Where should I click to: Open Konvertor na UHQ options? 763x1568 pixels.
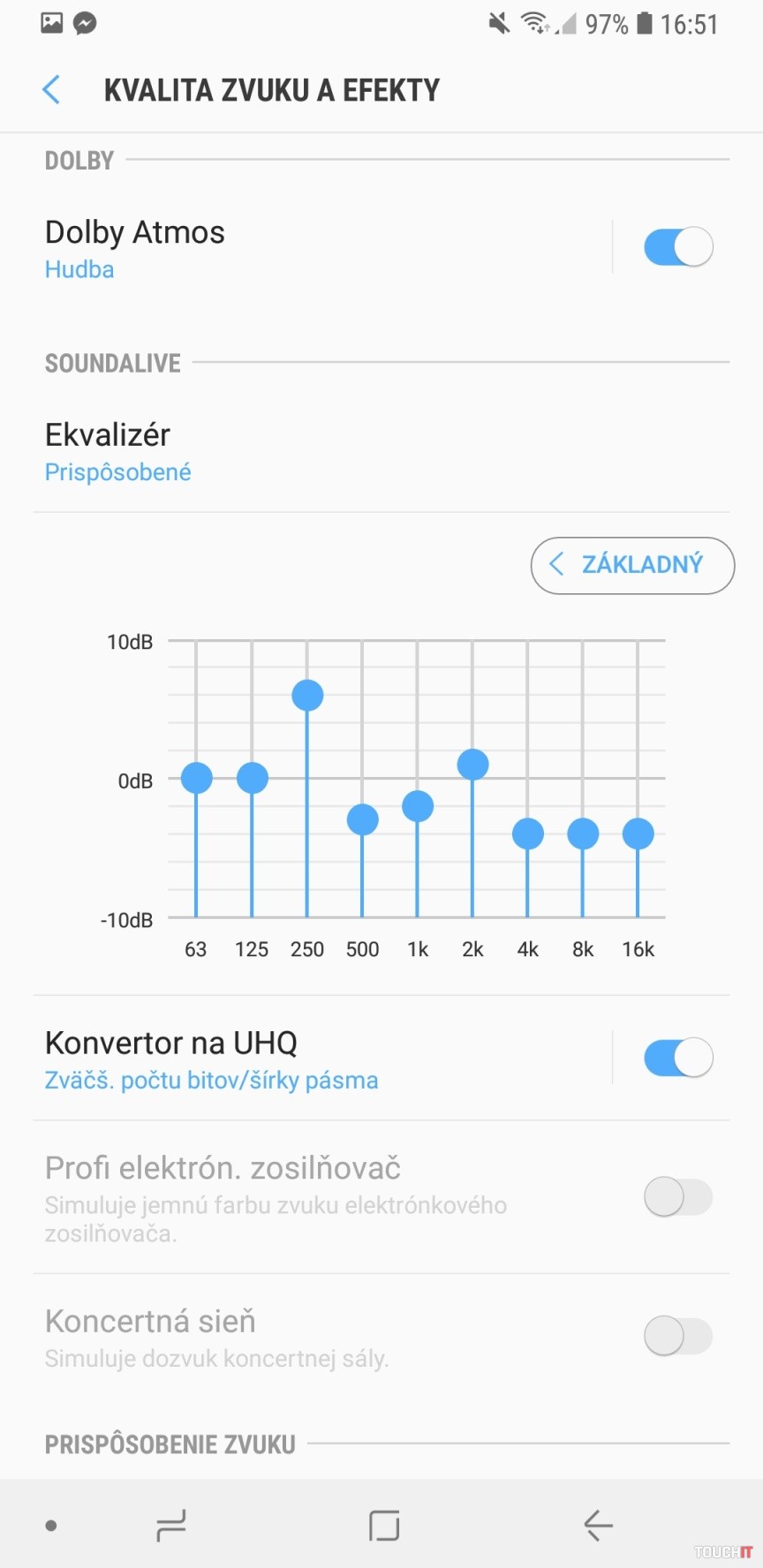click(x=265, y=1059)
